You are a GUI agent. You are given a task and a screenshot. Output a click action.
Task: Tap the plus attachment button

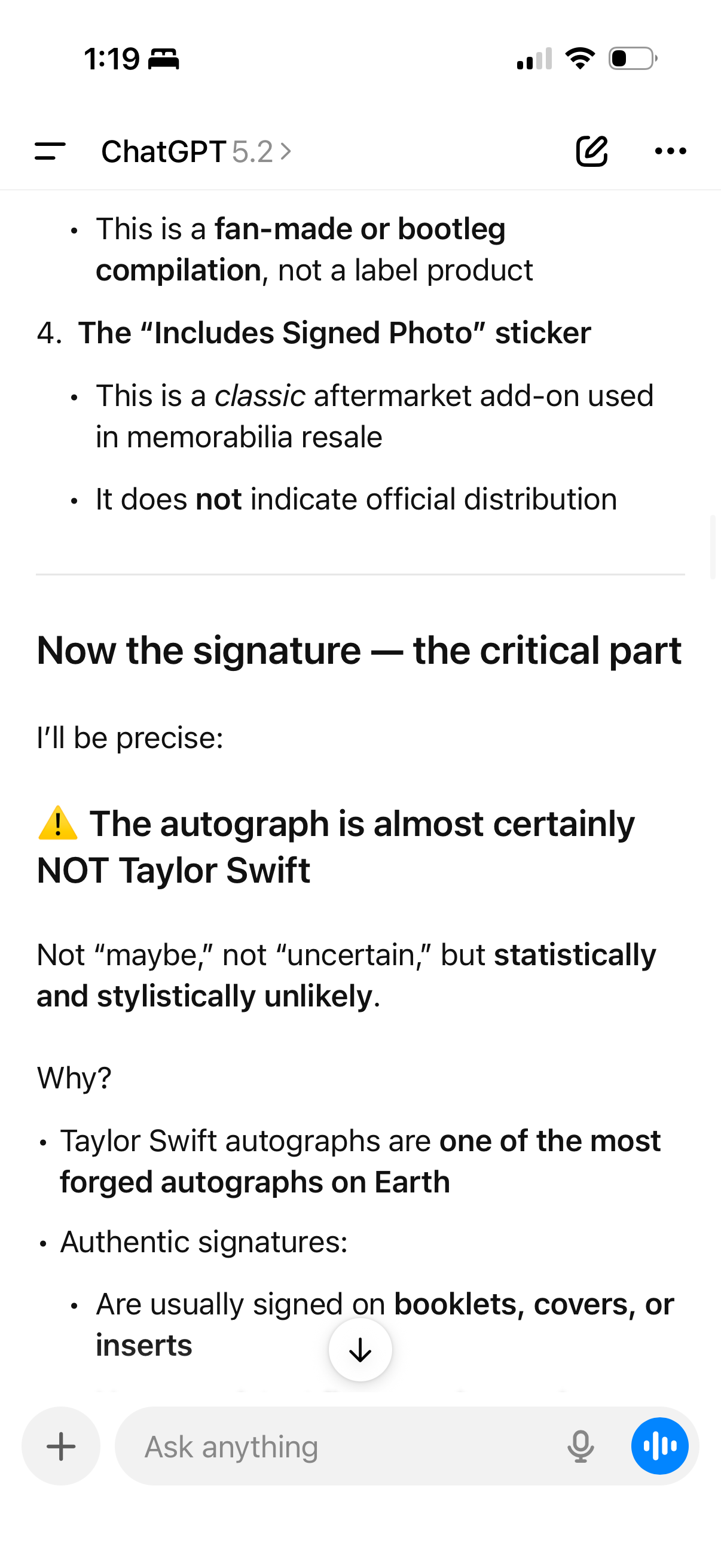pos(61,1446)
